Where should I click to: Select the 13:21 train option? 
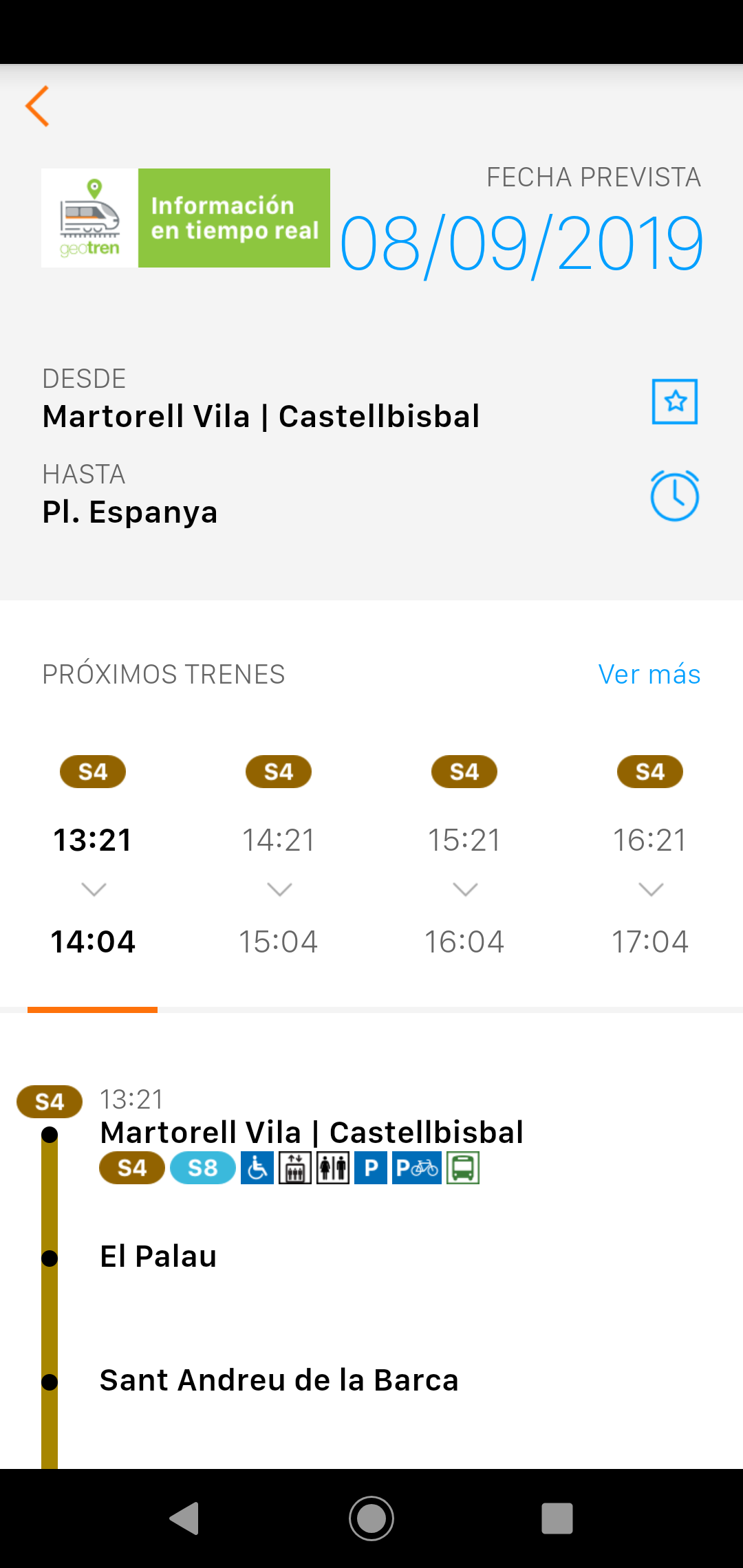tap(93, 856)
